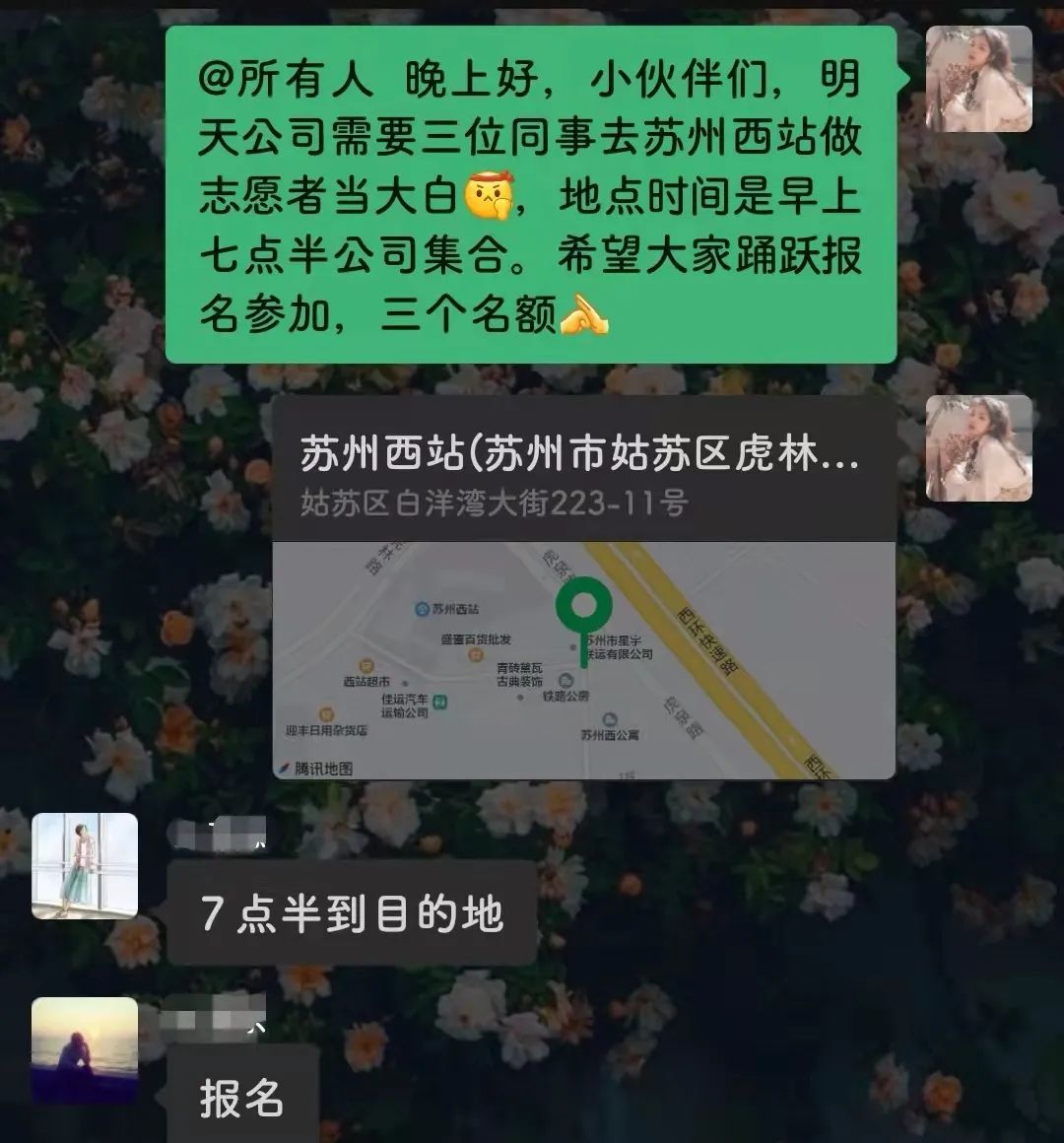Tap the 迎丰日用杂货店 store icon
The image size is (1064, 1143).
327,714
